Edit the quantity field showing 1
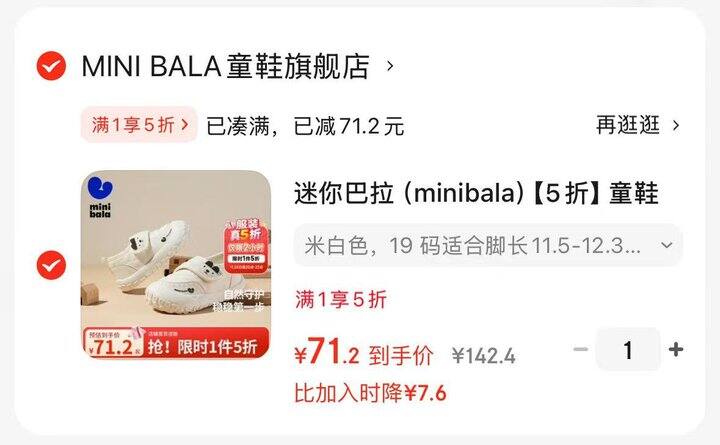The width and height of the screenshot is (720, 445). click(x=628, y=349)
